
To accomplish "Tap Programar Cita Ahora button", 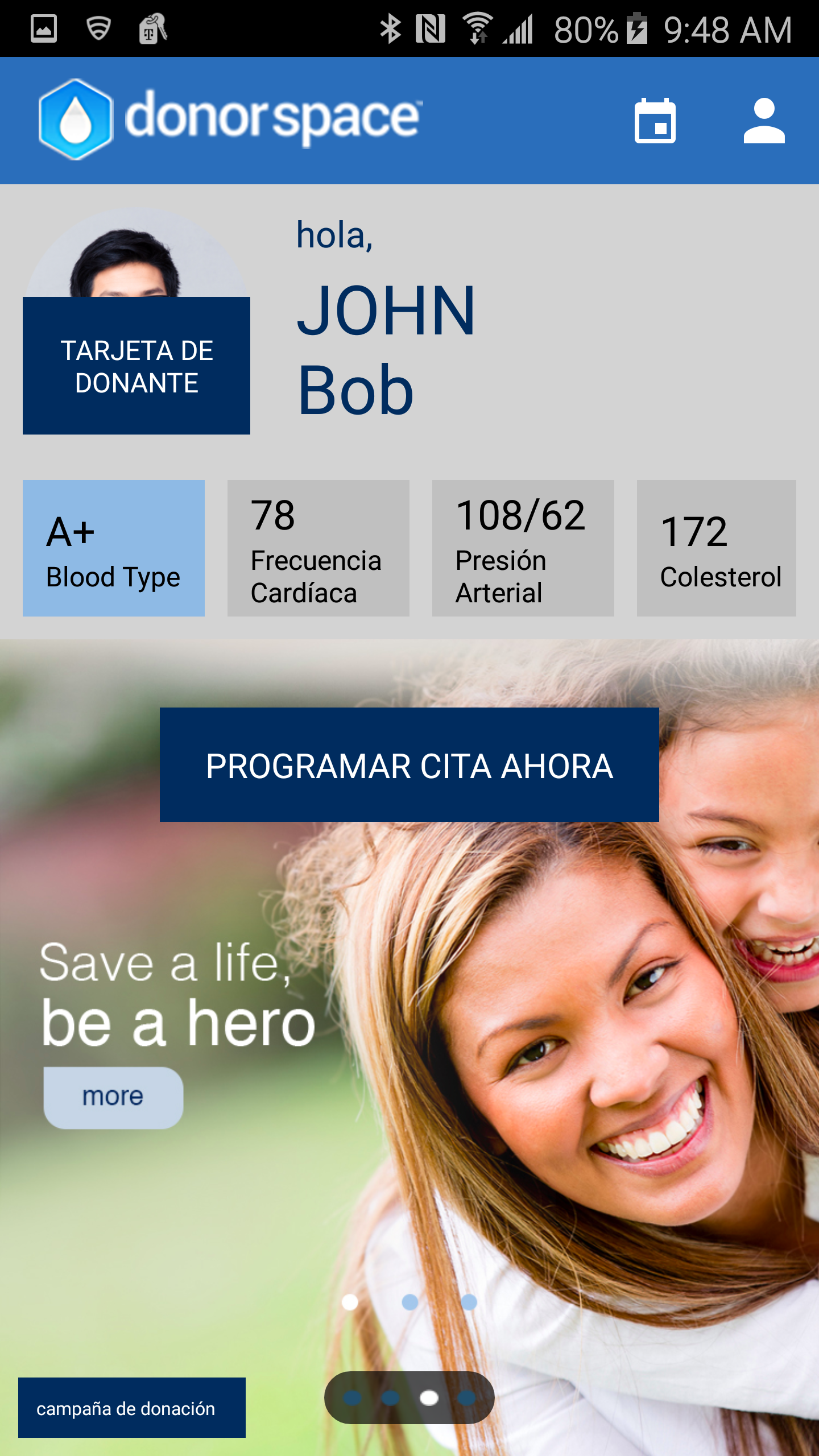I will [409, 764].
